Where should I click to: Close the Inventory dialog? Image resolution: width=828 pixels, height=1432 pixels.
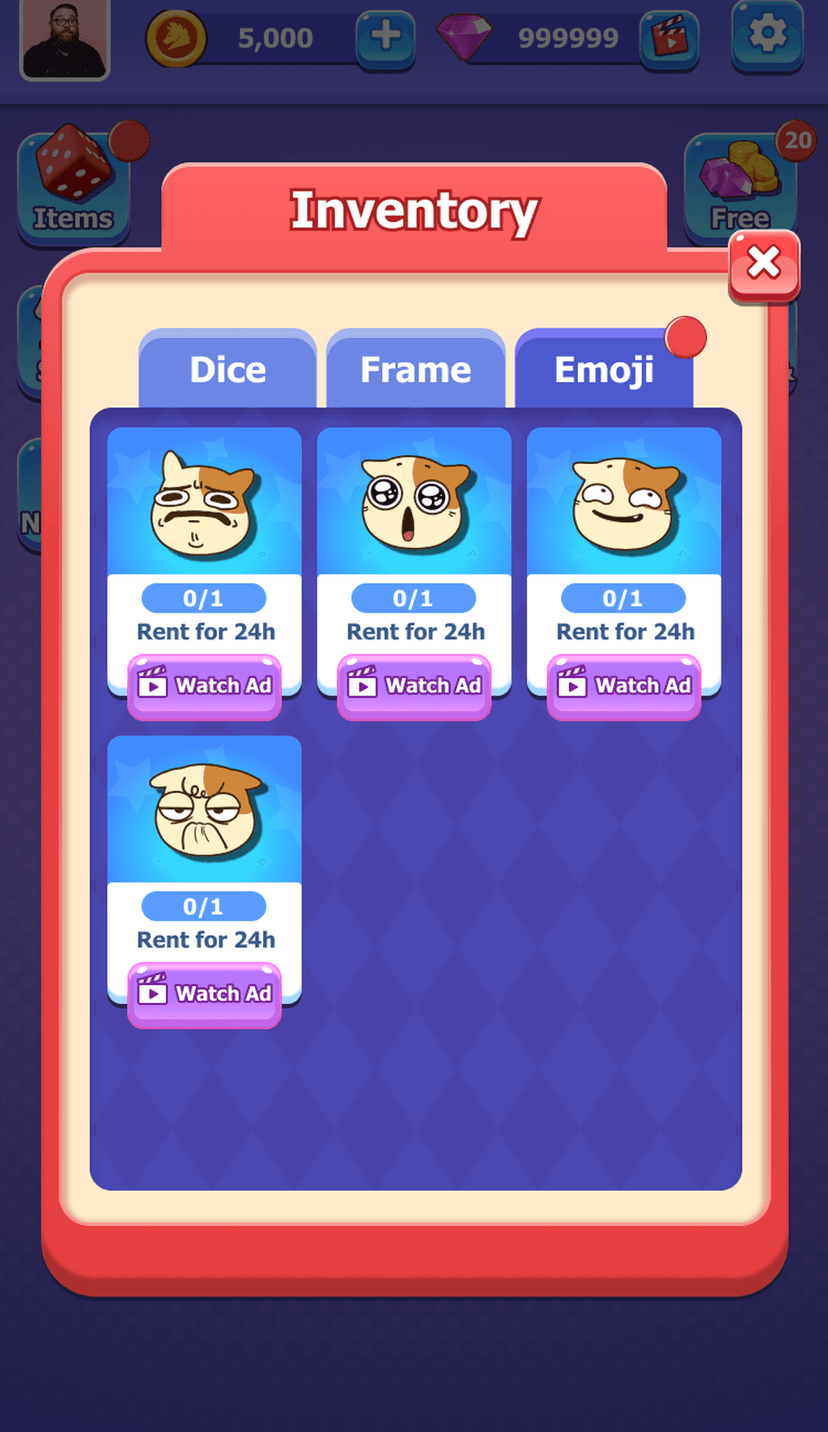764,264
